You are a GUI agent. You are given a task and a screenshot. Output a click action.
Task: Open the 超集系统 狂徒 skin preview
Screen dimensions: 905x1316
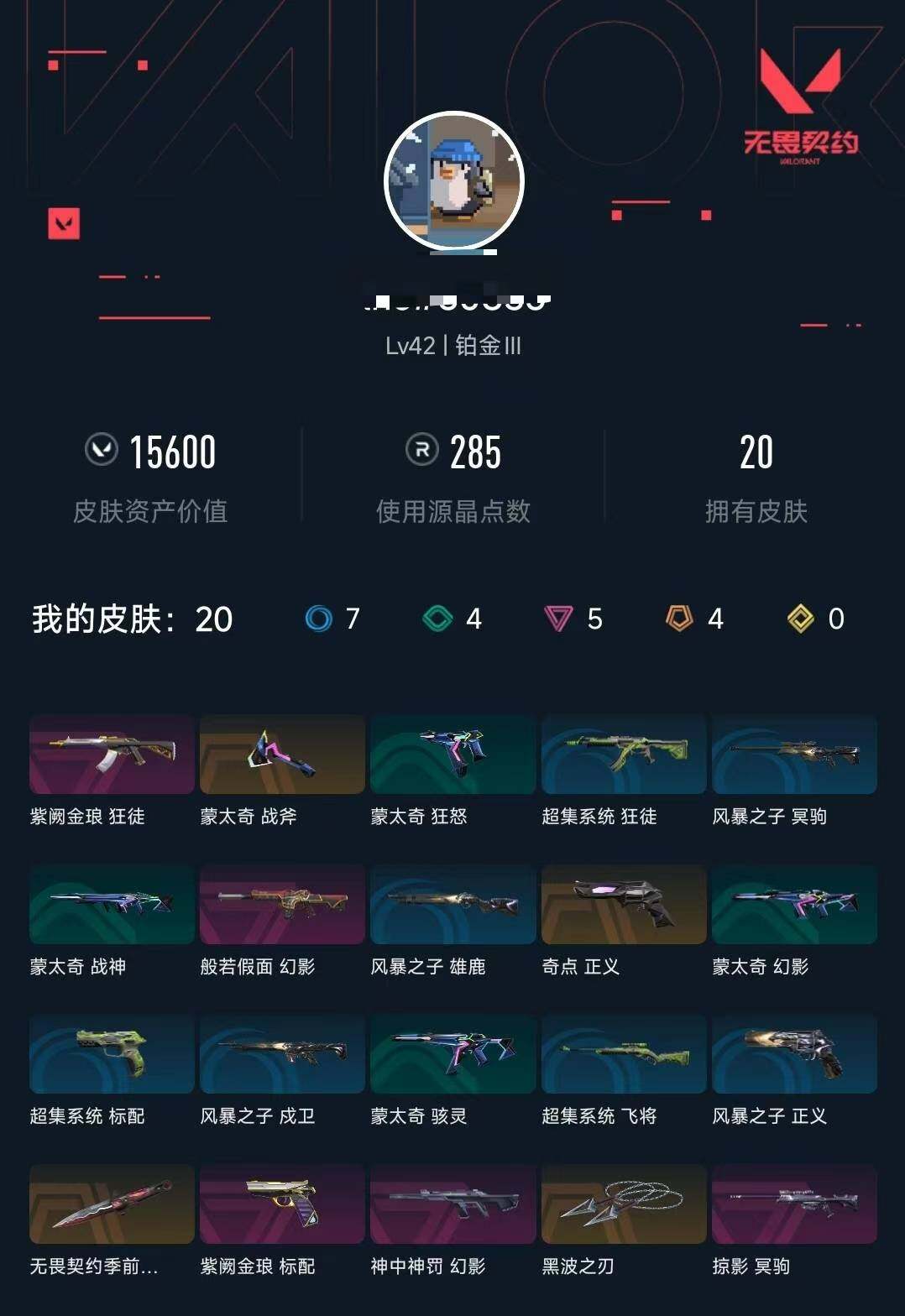click(x=623, y=755)
